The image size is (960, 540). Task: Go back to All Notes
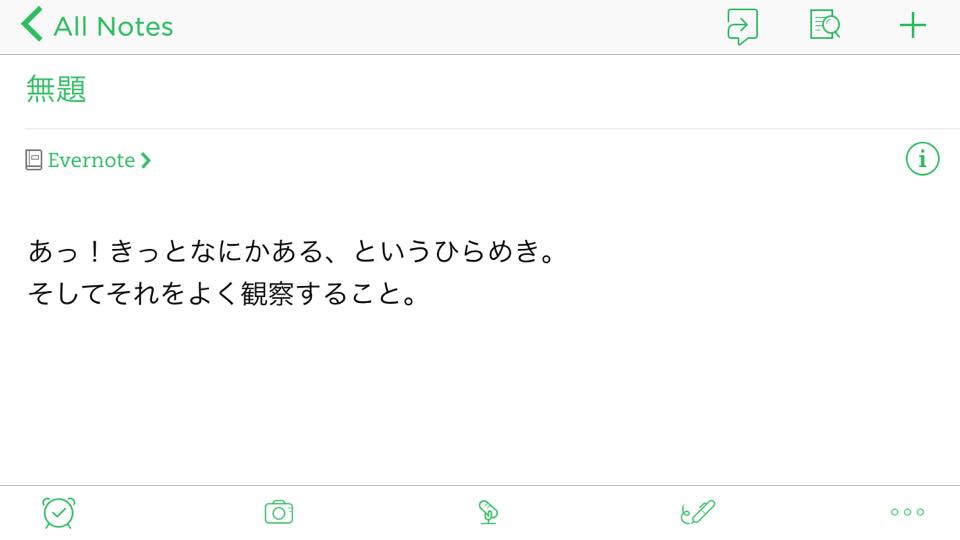pyautogui.click(x=97, y=26)
